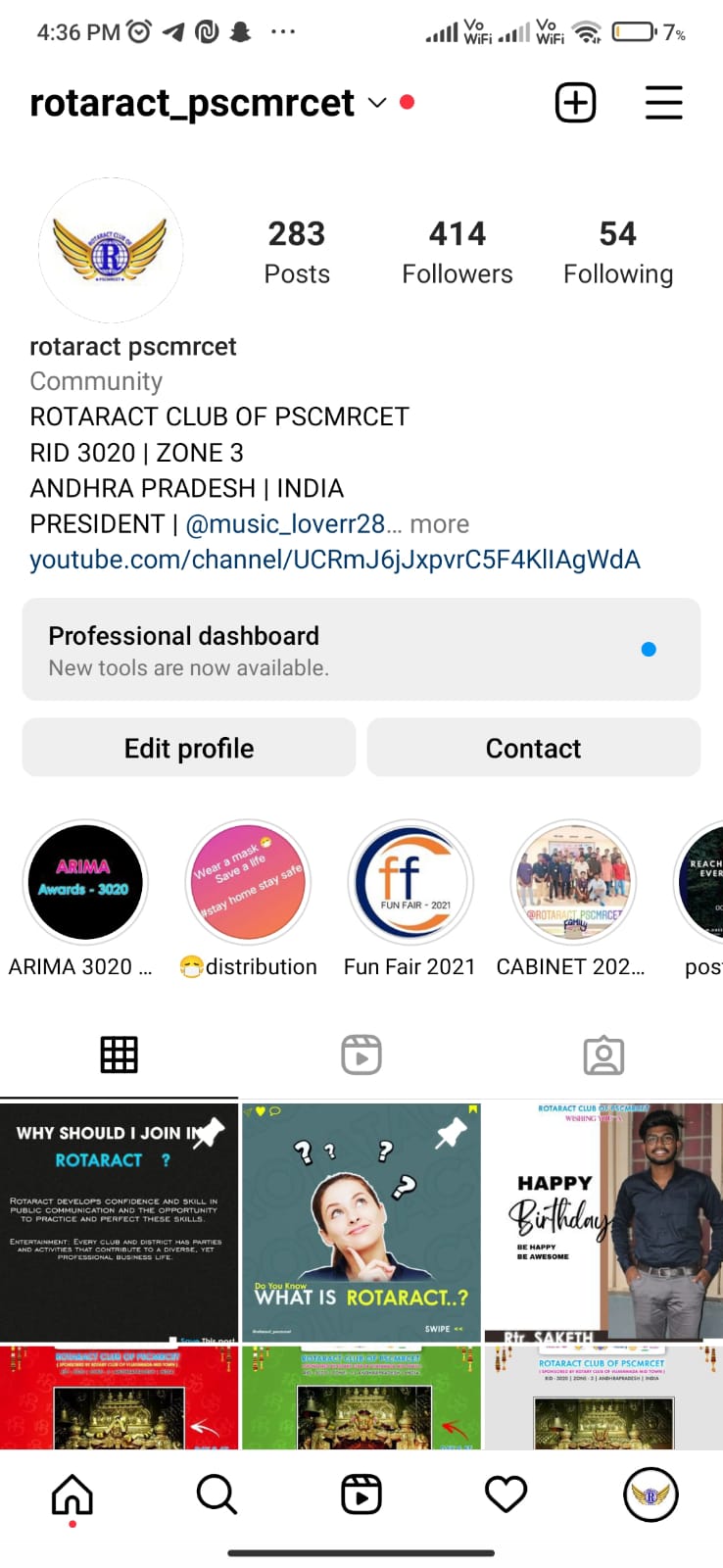Open the Happy Birthday Saketh post
723x1568 pixels.
click(x=602, y=1221)
